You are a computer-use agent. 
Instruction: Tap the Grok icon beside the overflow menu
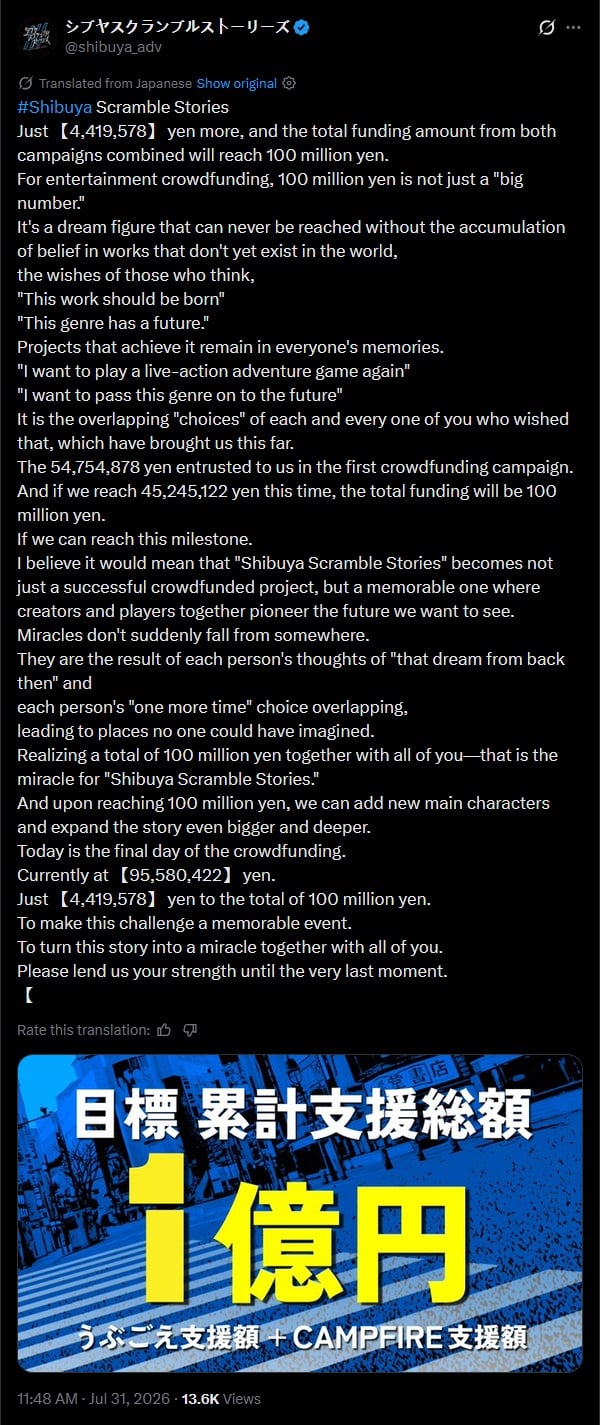click(546, 28)
